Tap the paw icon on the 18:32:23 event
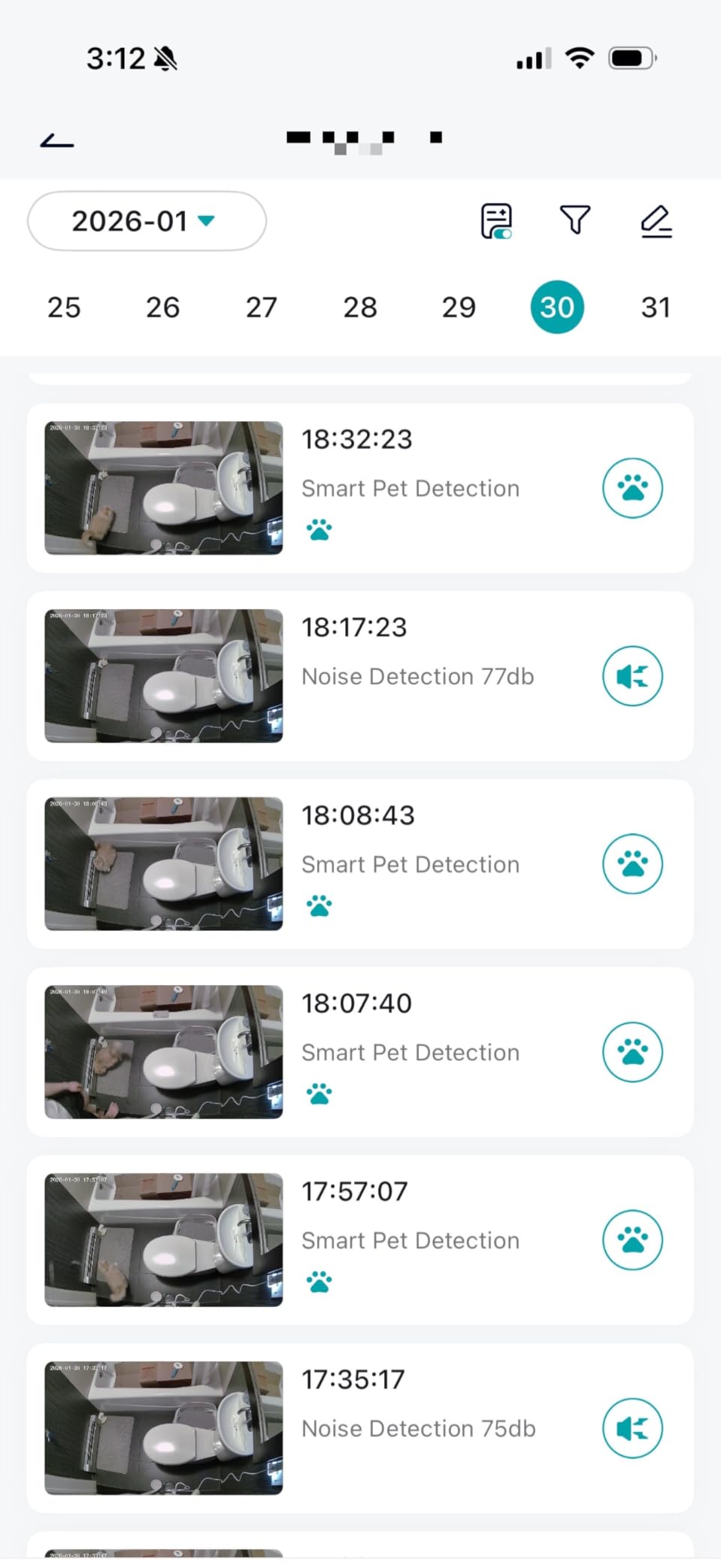This screenshot has width=721, height=1568. point(632,487)
